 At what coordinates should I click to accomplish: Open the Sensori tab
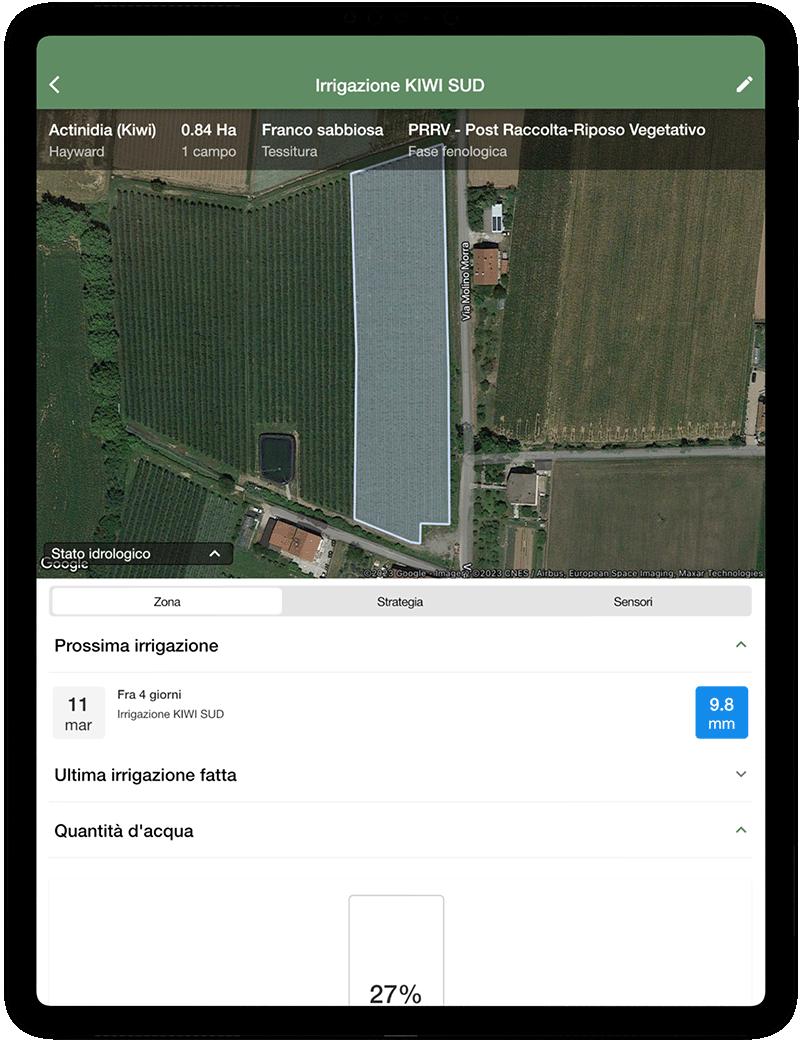pyautogui.click(x=633, y=601)
